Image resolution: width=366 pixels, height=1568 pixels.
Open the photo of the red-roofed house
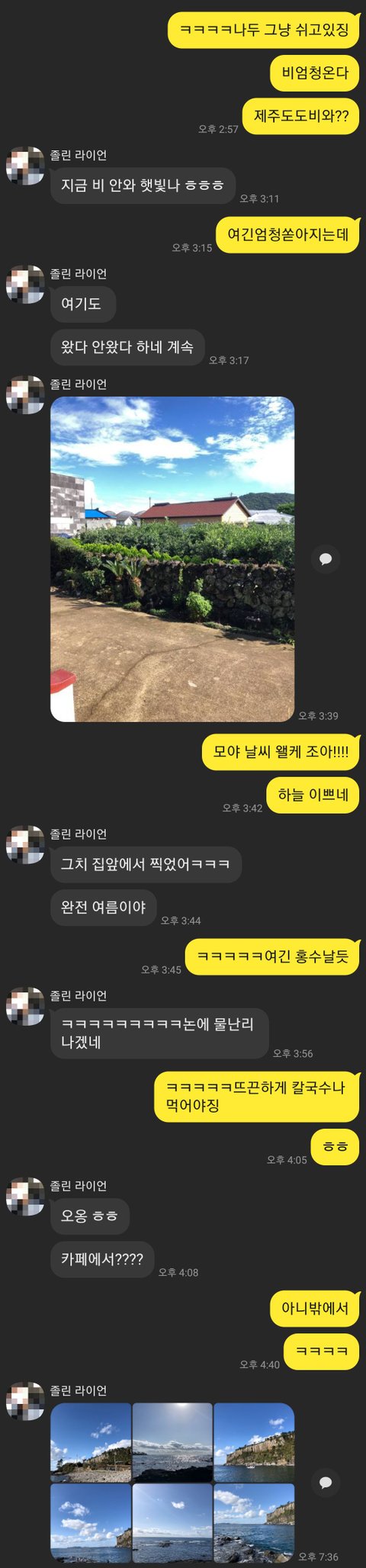point(172,559)
